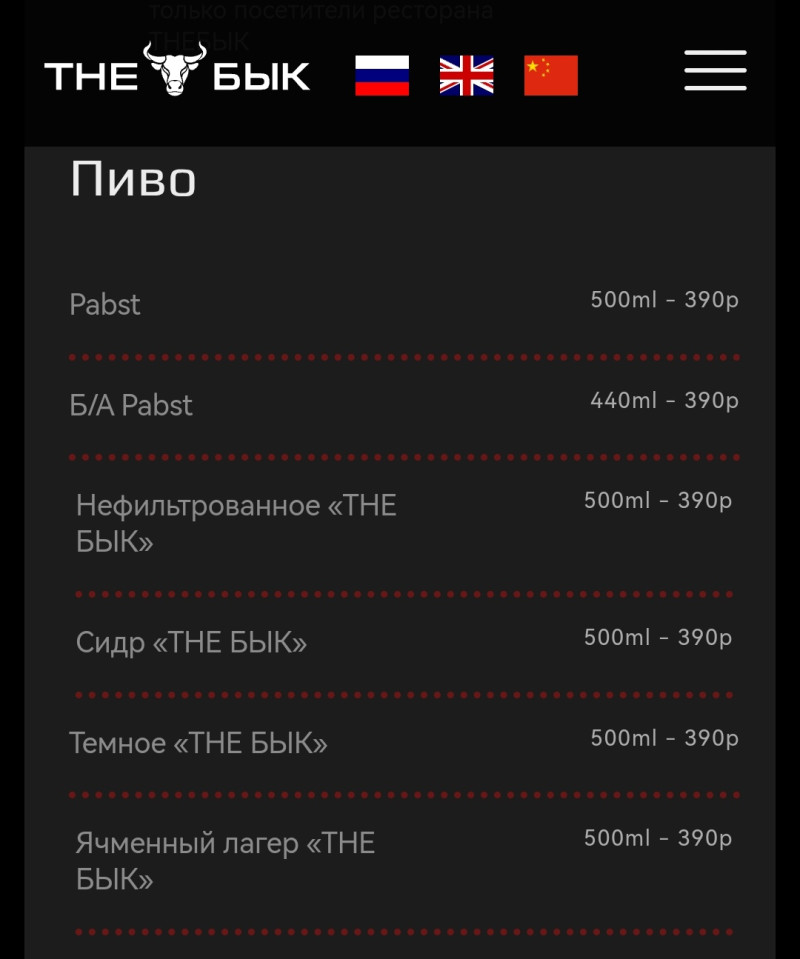The width and height of the screenshot is (800, 959).
Task: Open the hamburger navigation menu
Action: (715, 71)
